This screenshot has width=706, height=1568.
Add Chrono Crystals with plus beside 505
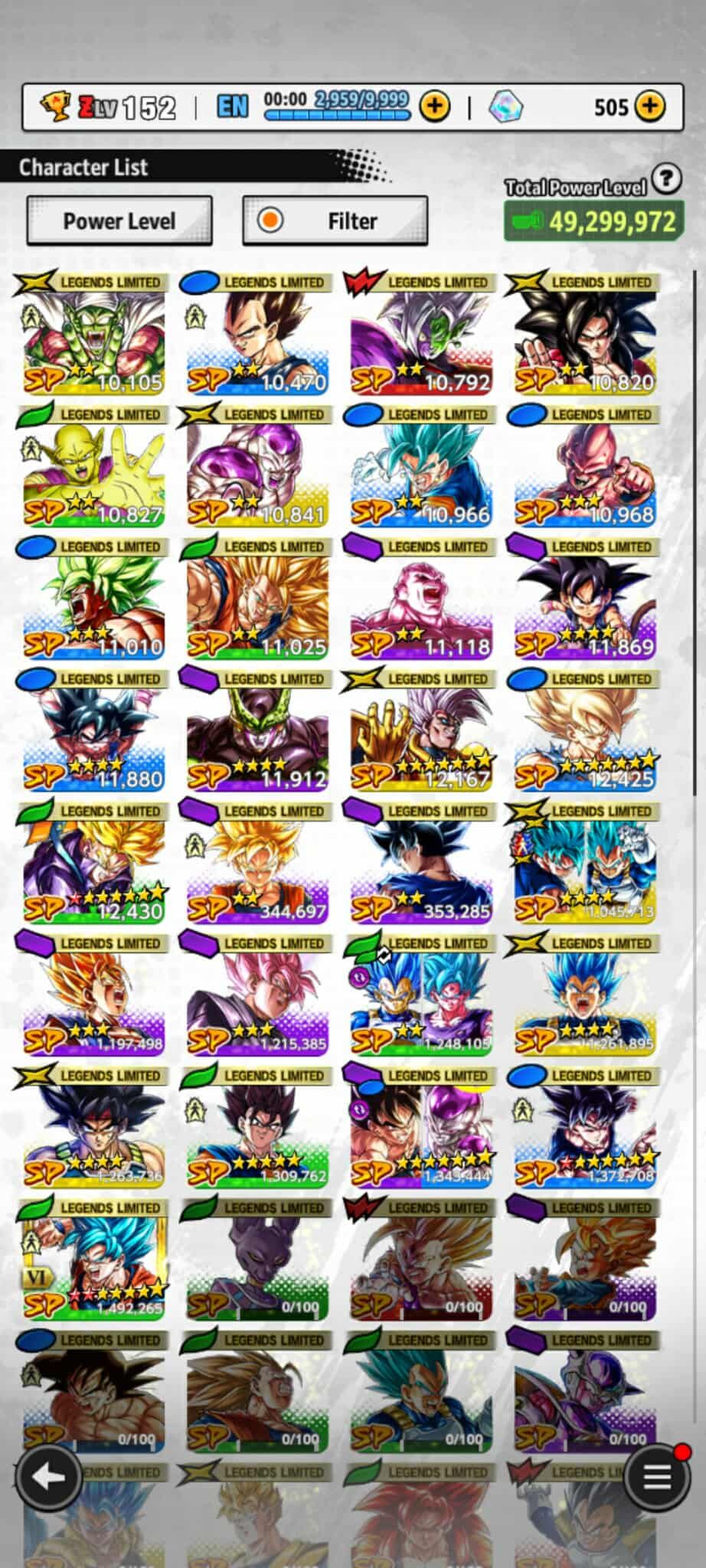pos(650,106)
